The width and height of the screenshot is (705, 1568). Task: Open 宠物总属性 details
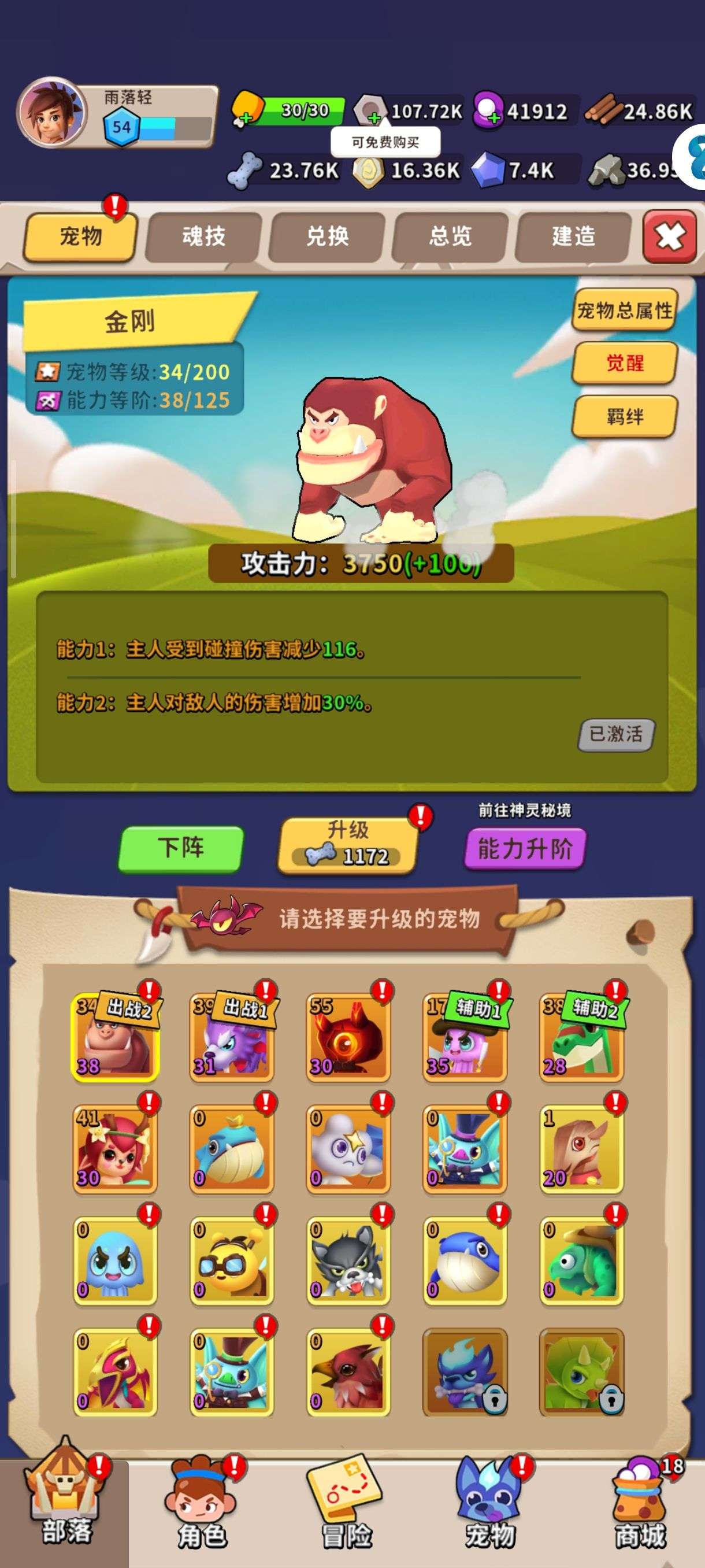click(624, 310)
